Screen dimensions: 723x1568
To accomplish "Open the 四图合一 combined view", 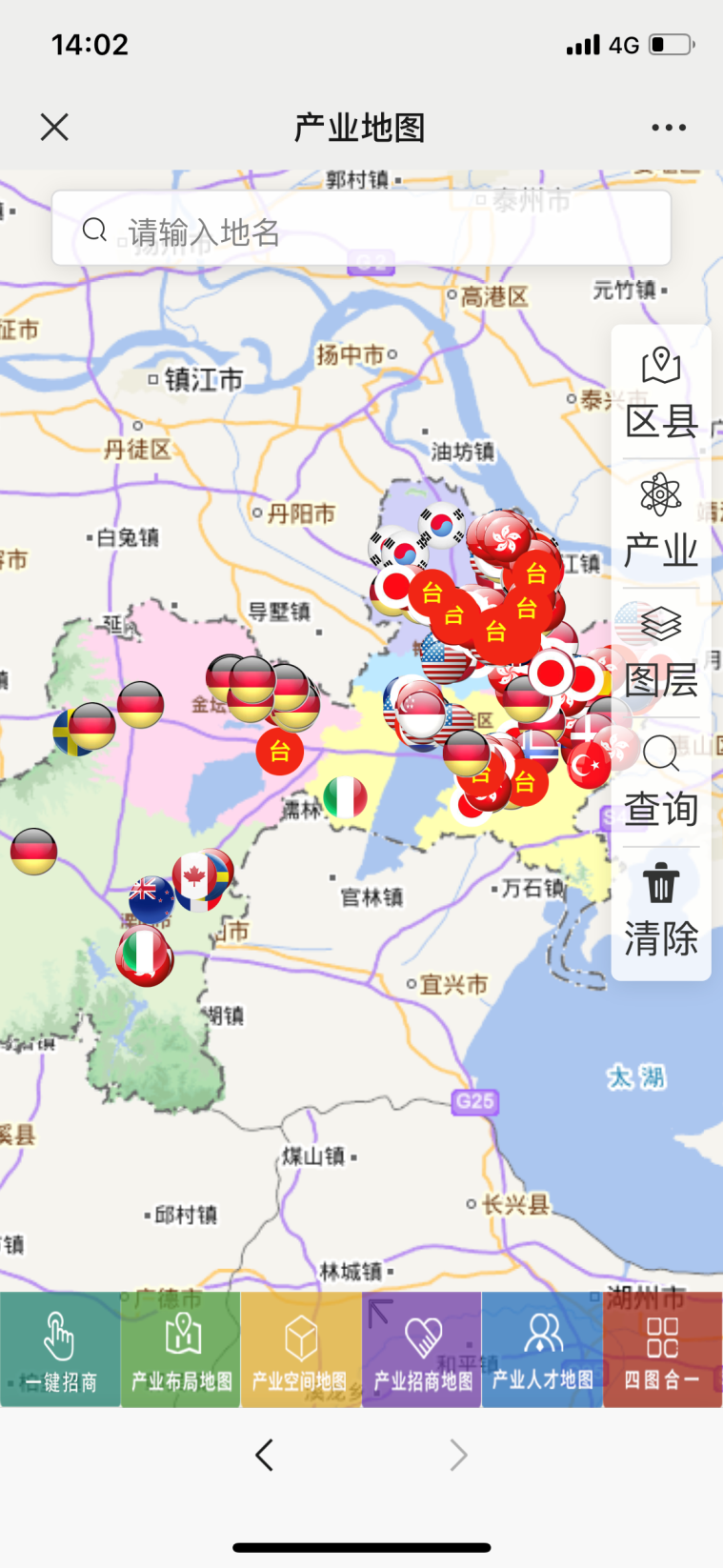I will (662, 1350).
